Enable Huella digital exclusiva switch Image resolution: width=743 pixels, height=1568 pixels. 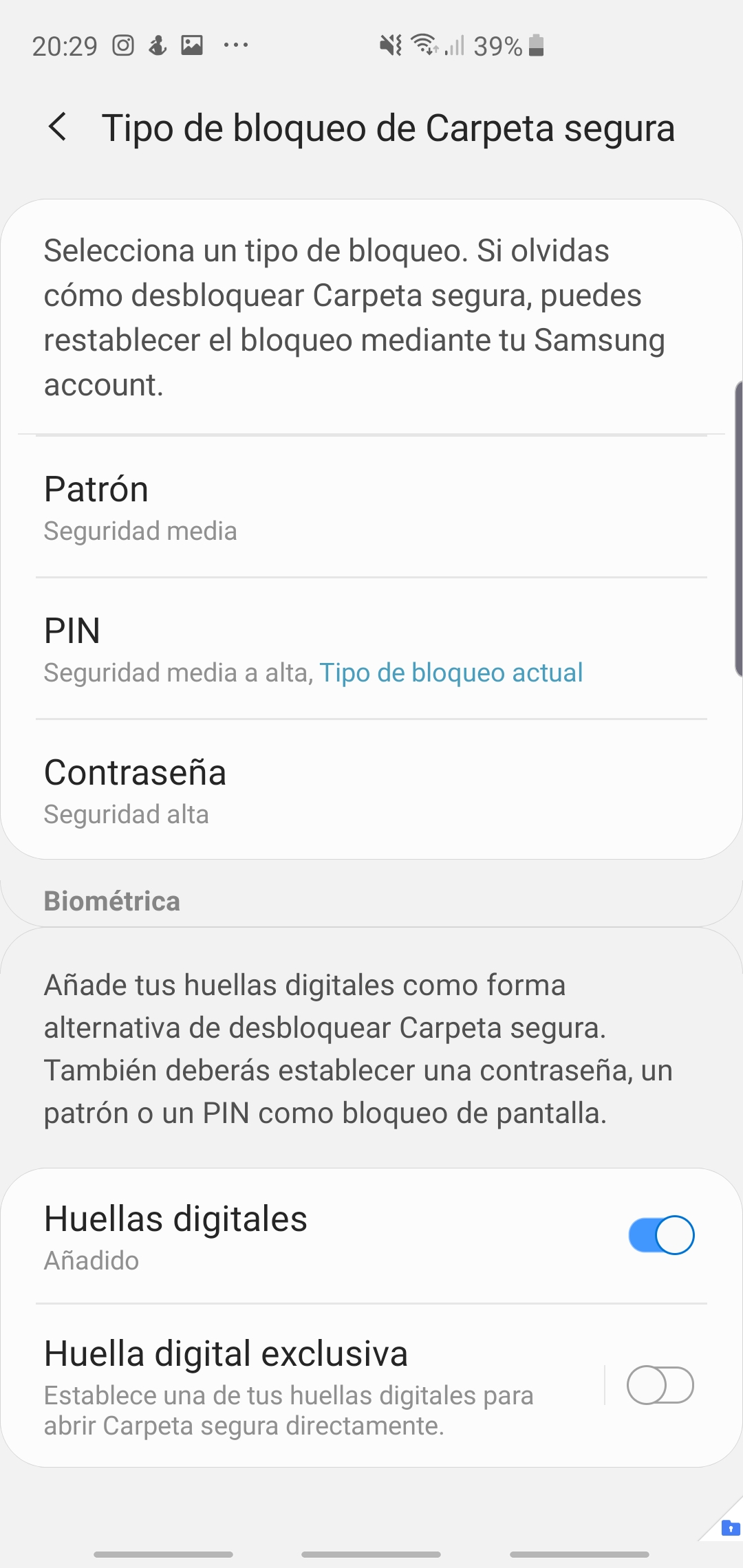tap(660, 1385)
